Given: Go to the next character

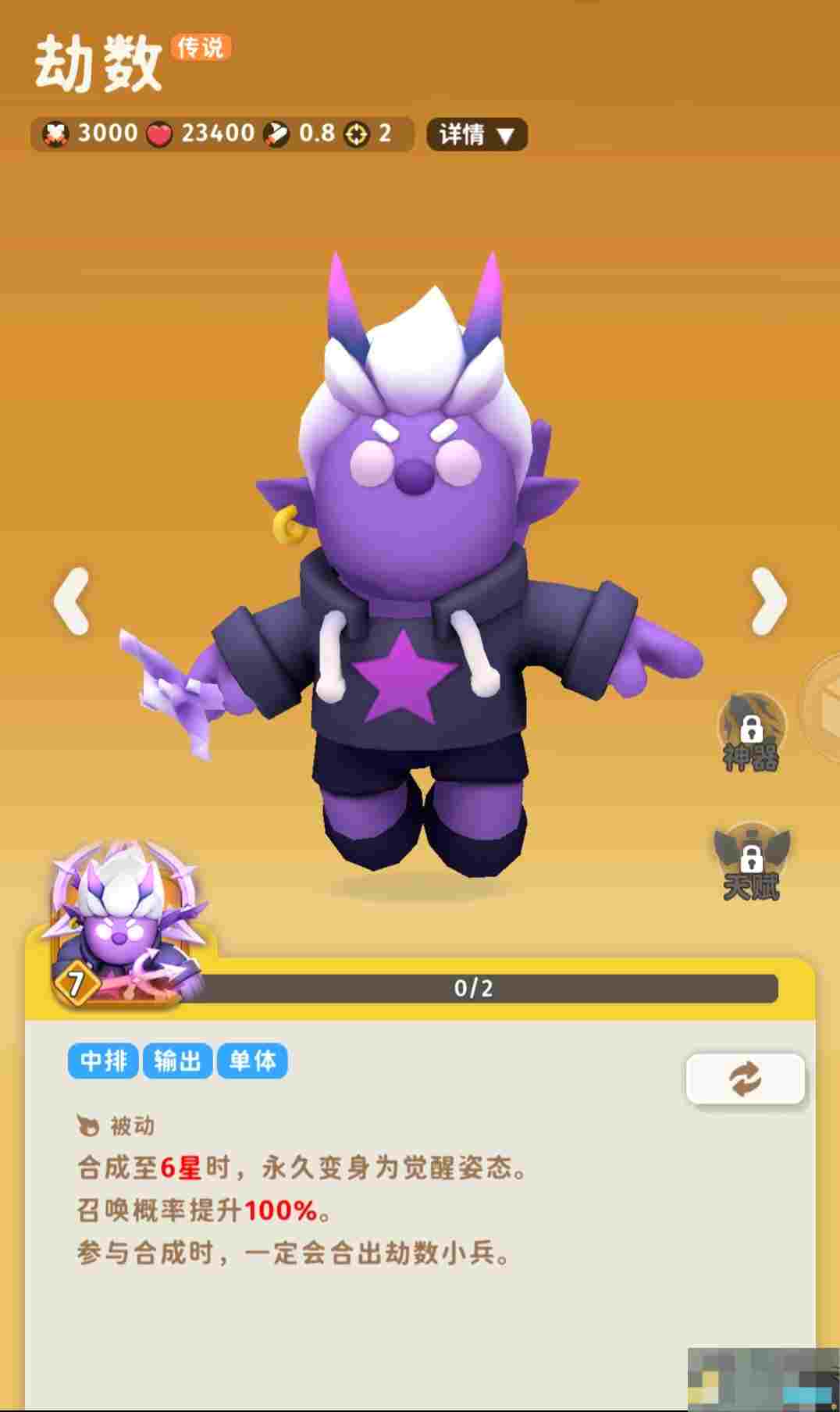Looking at the screenshot, I should pos(768,600).
